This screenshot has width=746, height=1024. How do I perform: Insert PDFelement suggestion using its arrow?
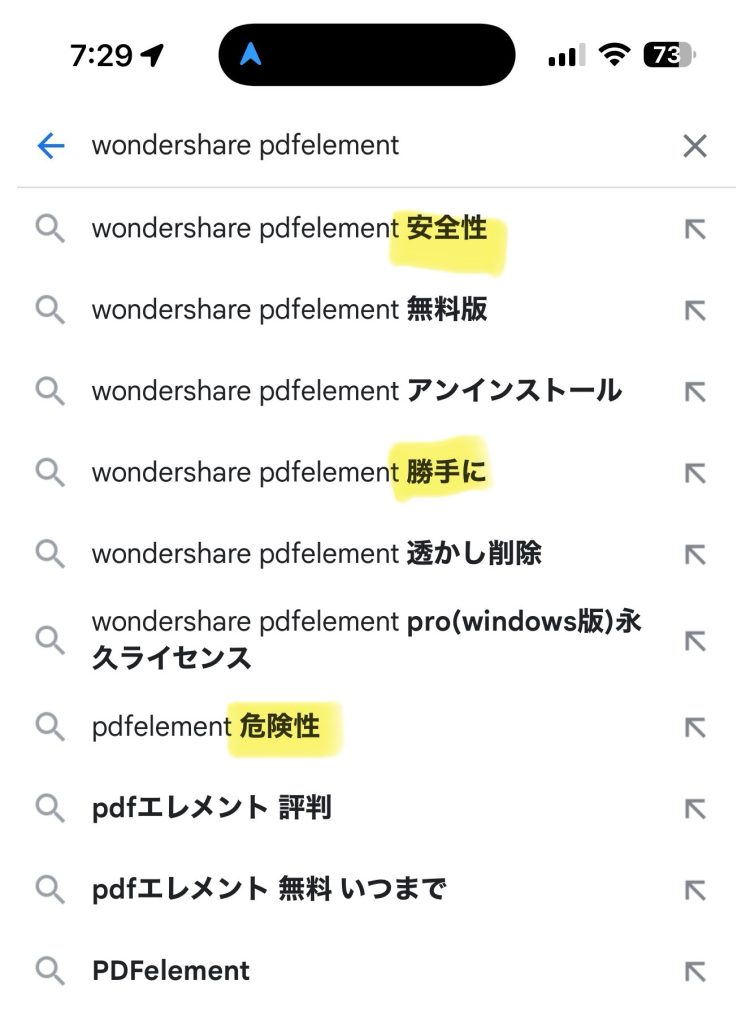click(x=694, y=970)
